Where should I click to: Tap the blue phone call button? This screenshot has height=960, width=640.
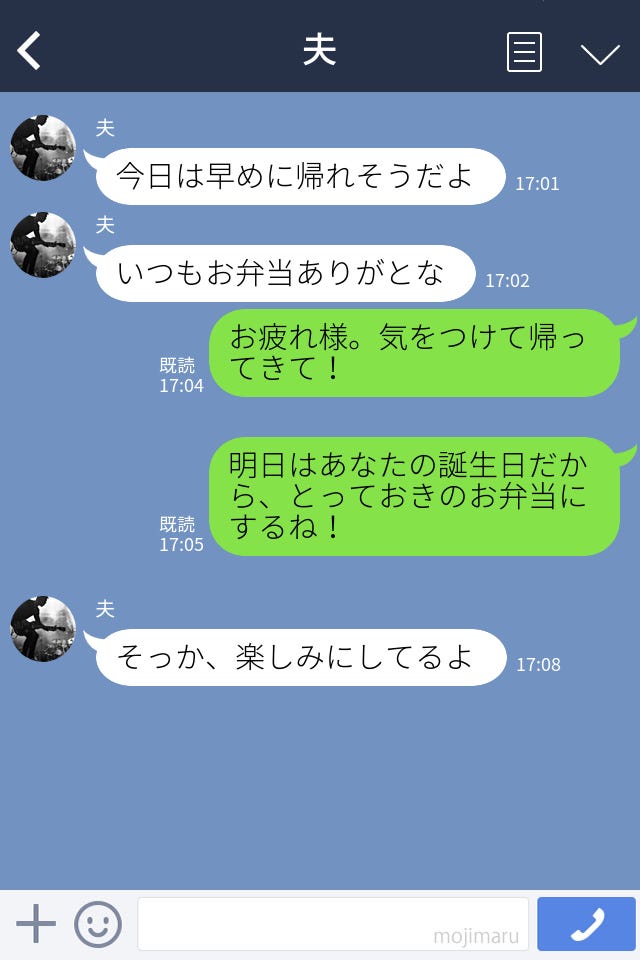tap(586, 924)
